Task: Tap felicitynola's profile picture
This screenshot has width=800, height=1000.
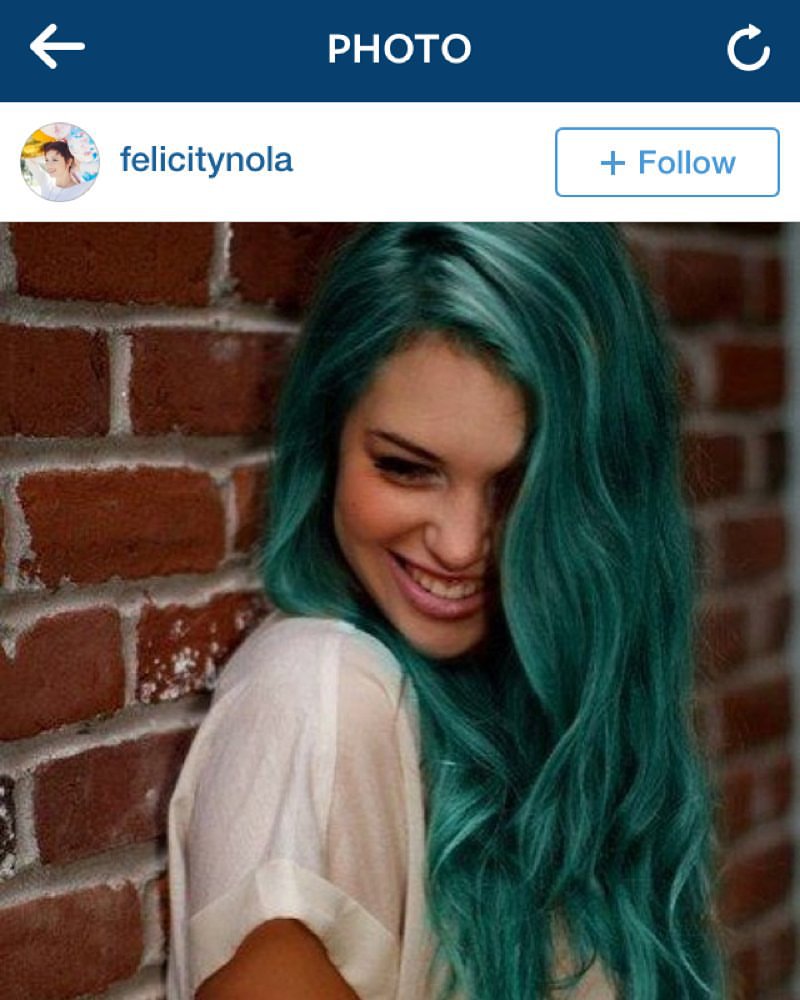Action: (x=60, y=162)
